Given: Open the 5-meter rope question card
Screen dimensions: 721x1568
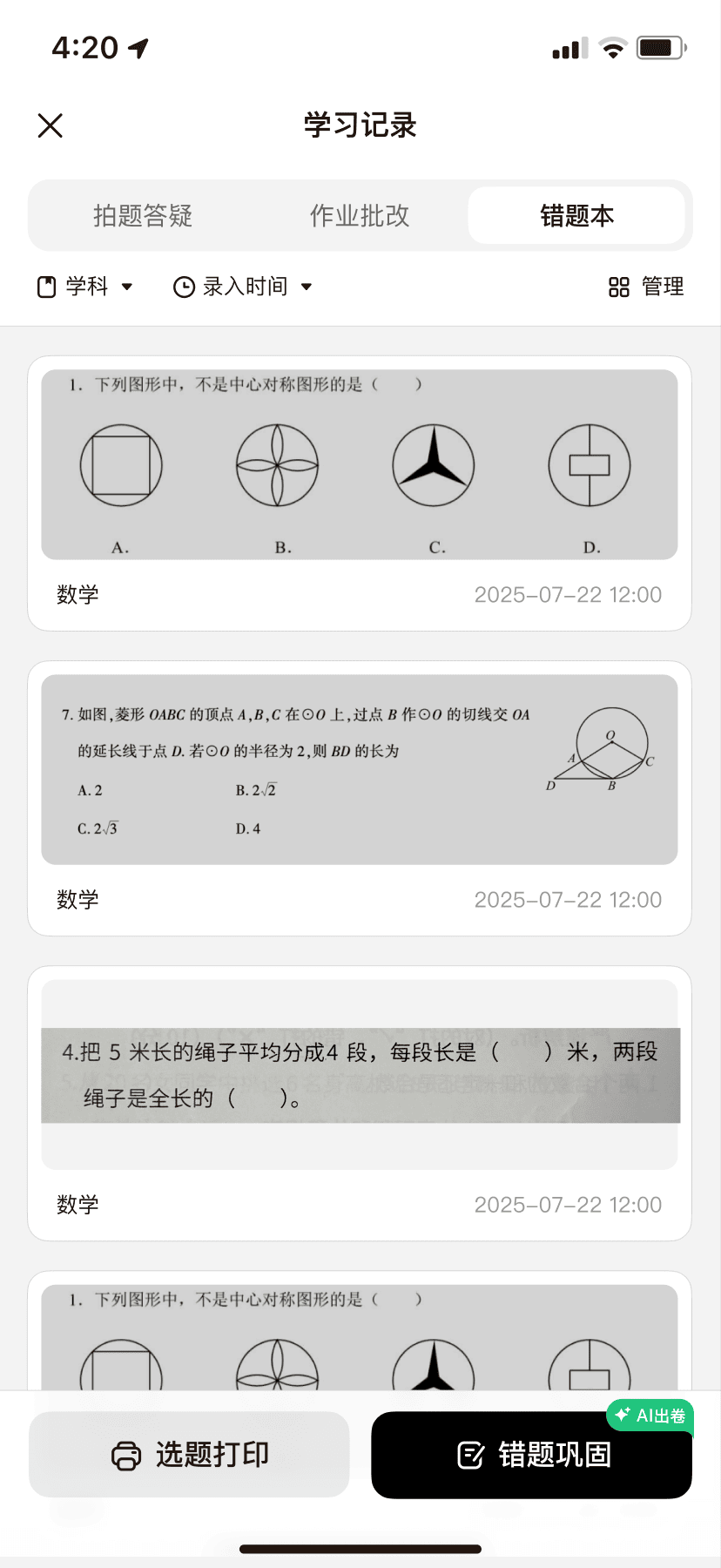Looking at the screenshot, I should coord(360,1103).
